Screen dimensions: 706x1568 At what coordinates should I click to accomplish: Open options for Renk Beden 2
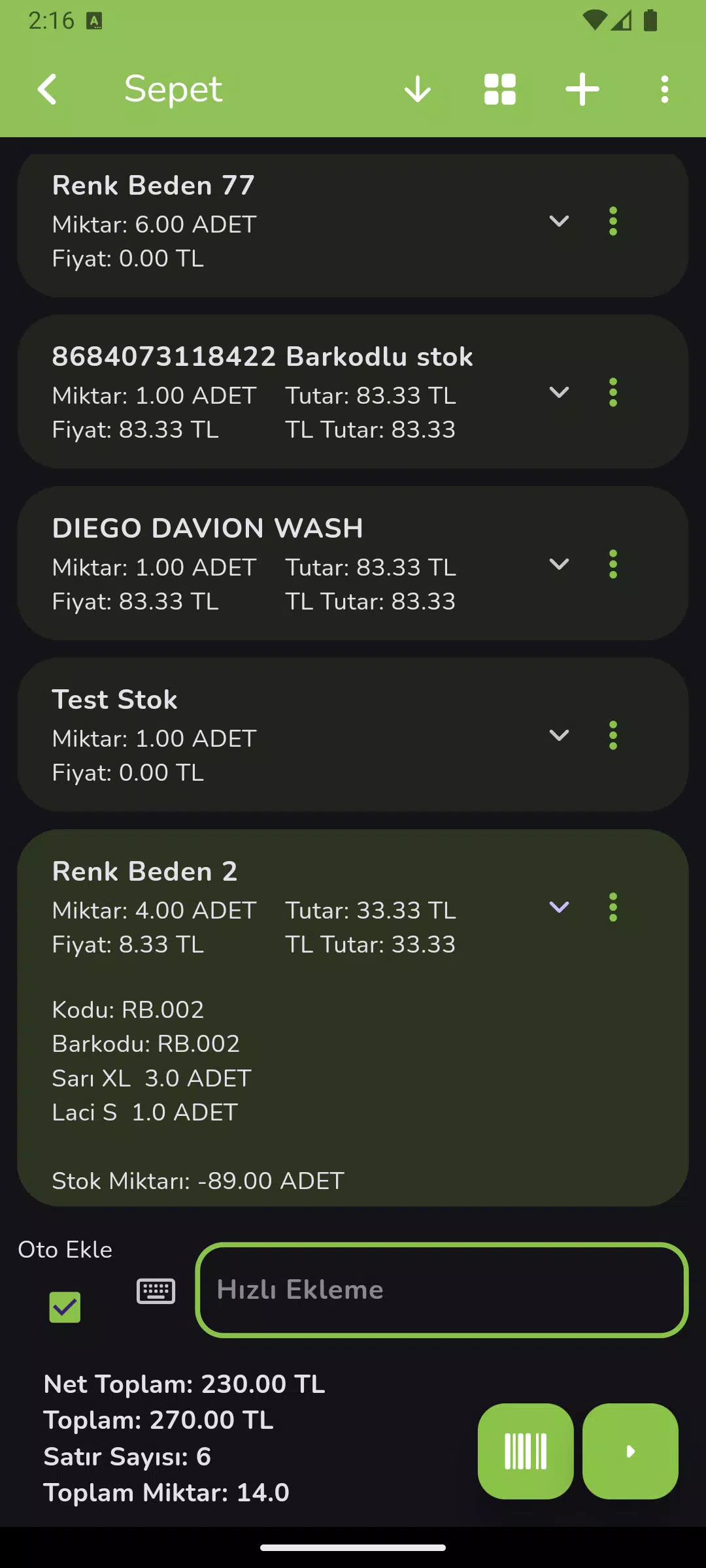(613, 907)
